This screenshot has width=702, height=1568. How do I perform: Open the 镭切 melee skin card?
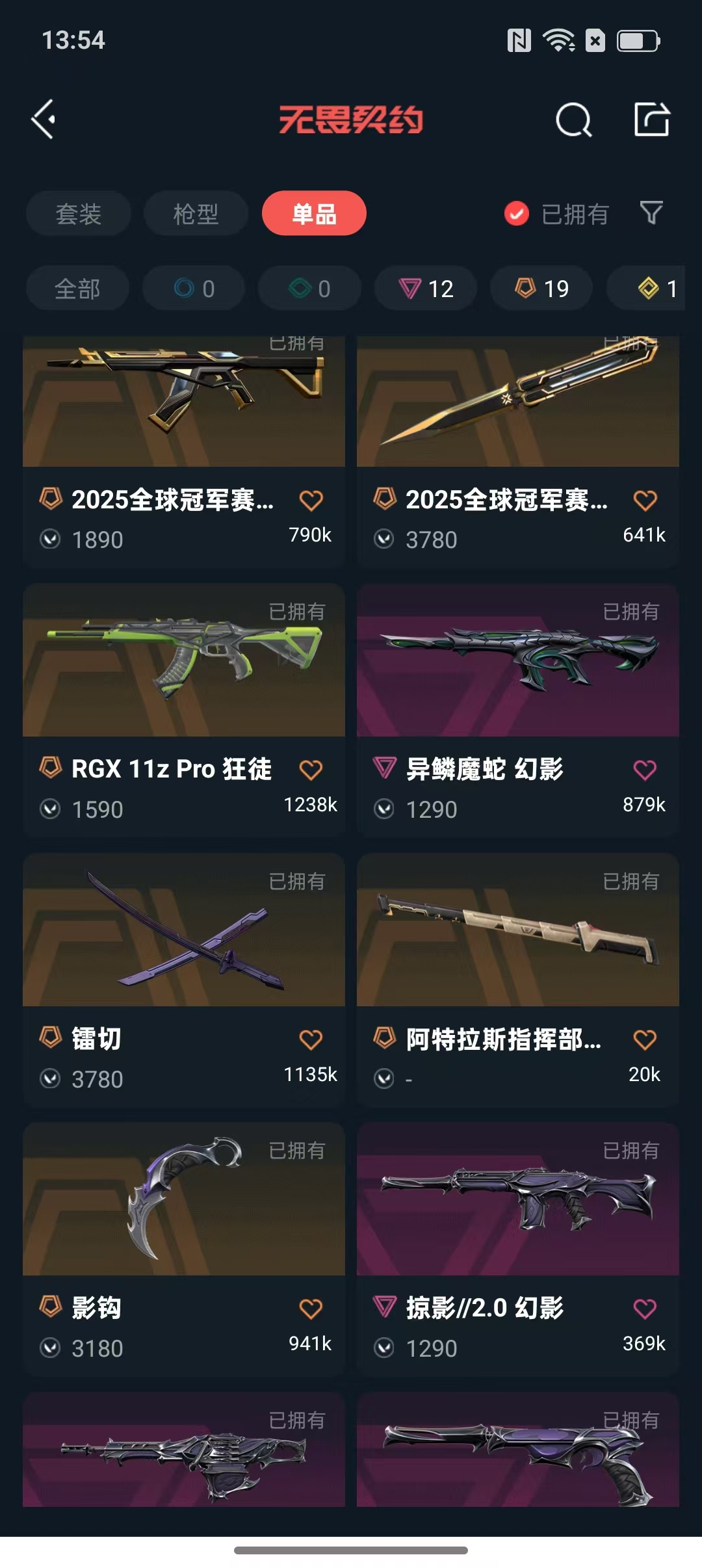tap(184, 979)
